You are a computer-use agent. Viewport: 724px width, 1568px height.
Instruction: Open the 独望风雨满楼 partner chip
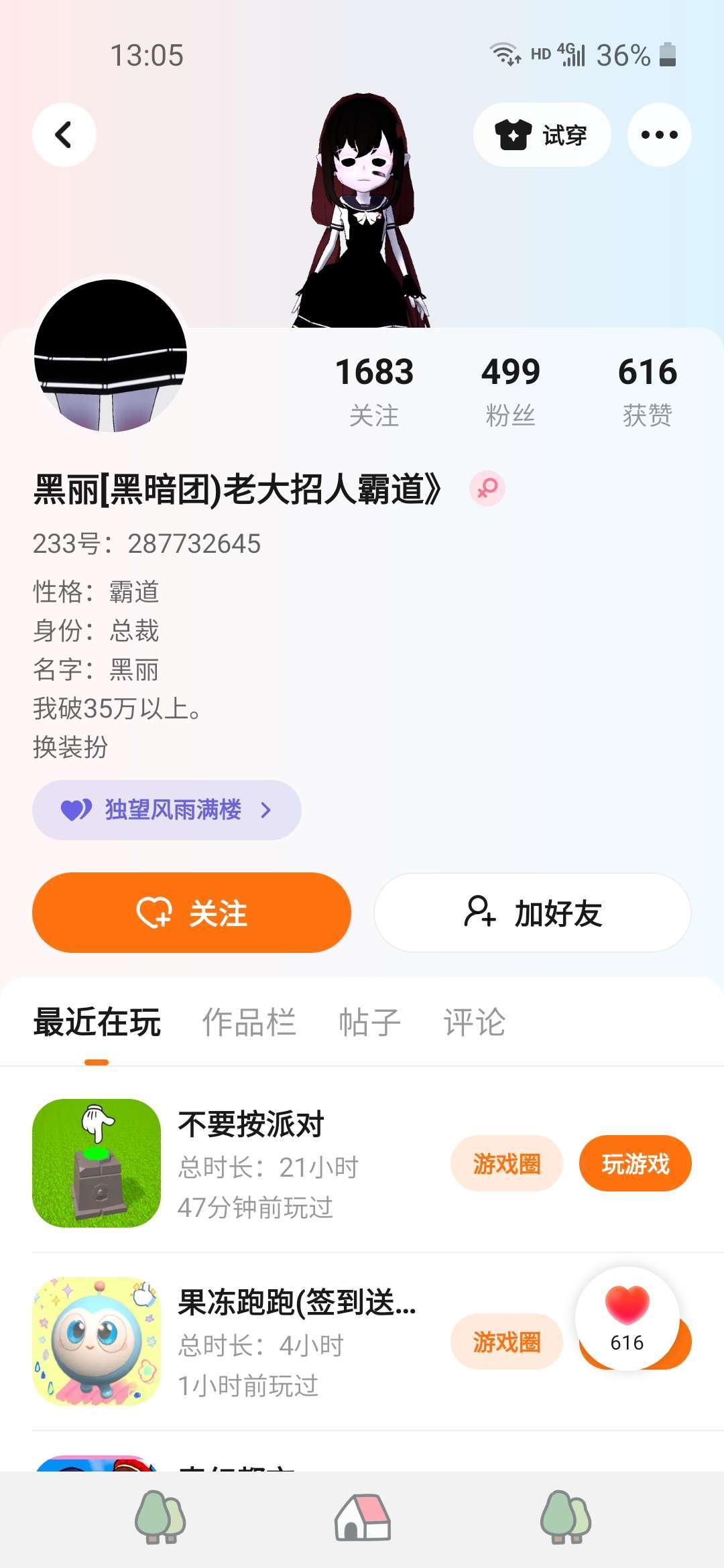167,809
